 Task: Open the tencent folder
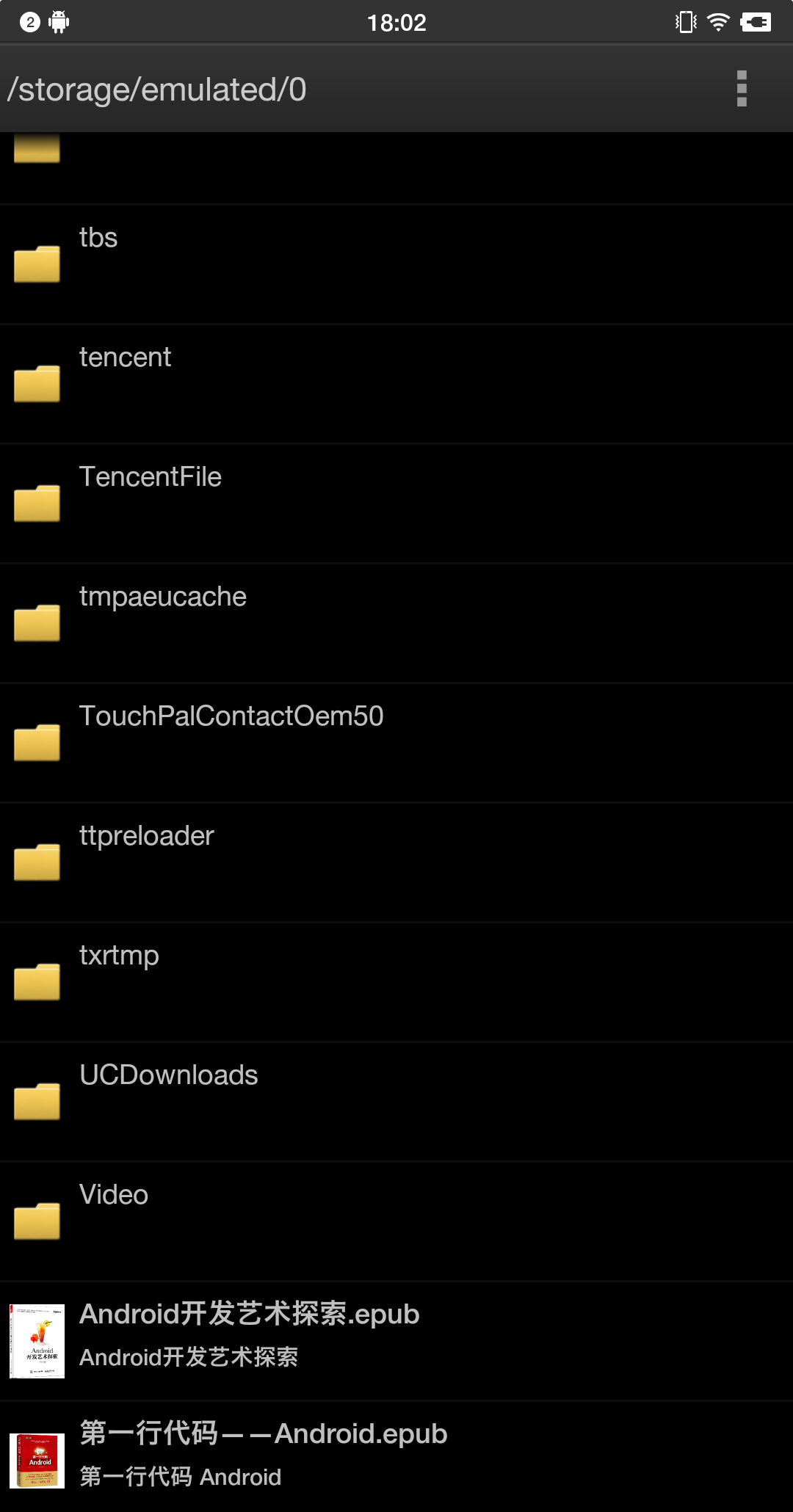[x=396, y=384]
